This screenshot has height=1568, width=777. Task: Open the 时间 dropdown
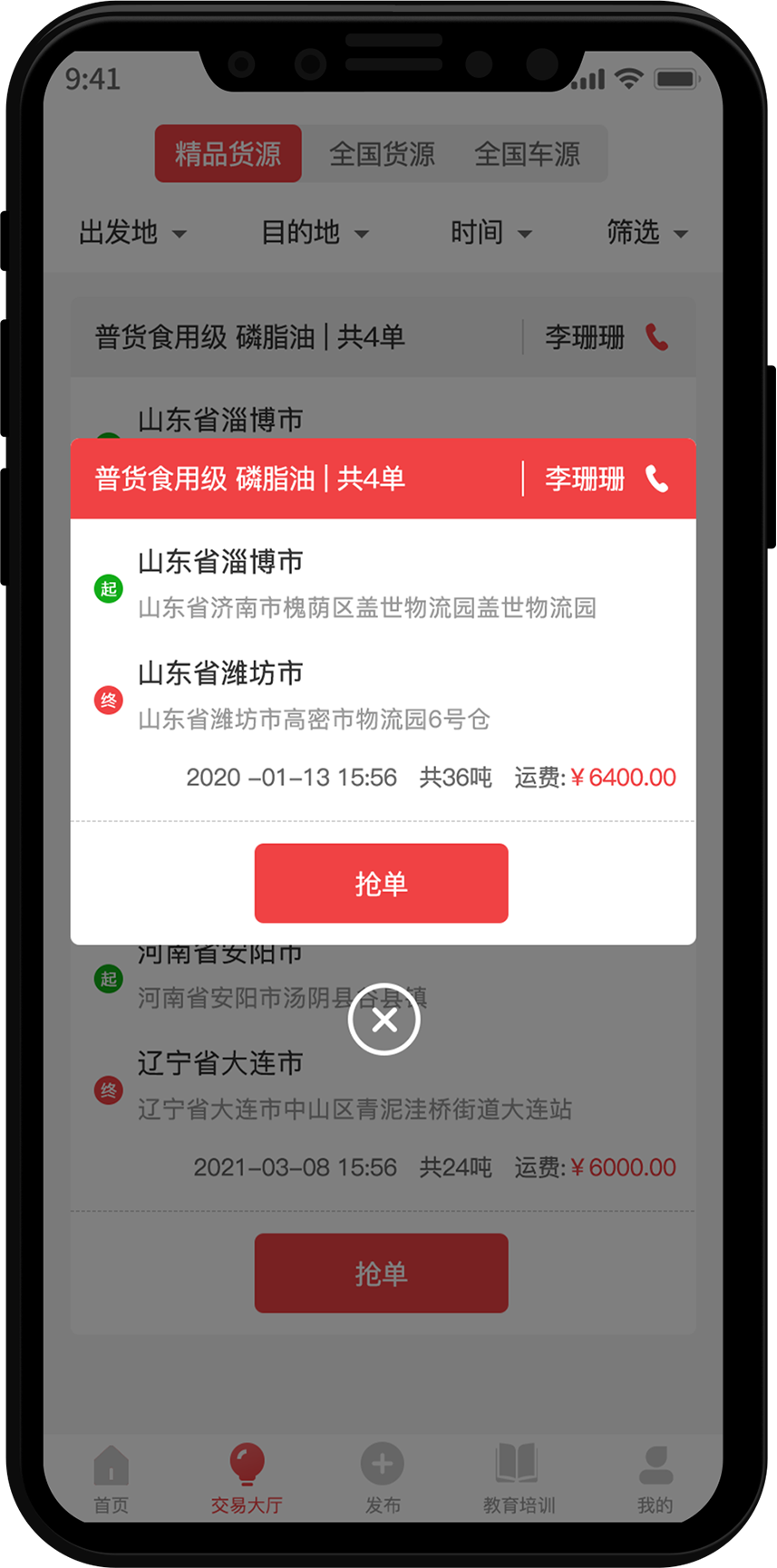point(490,233)
